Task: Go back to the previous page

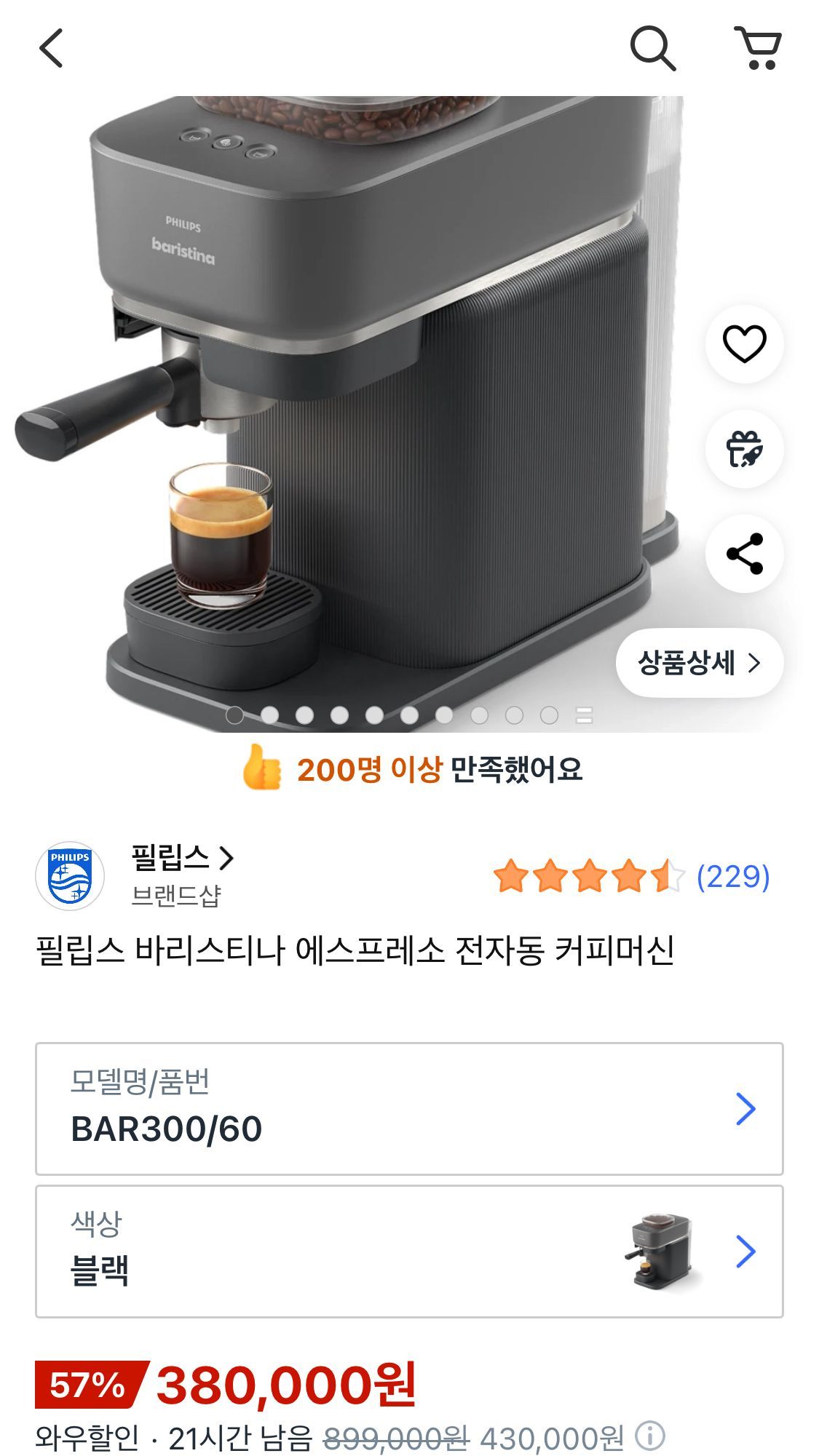Action: tap(51, 49)
